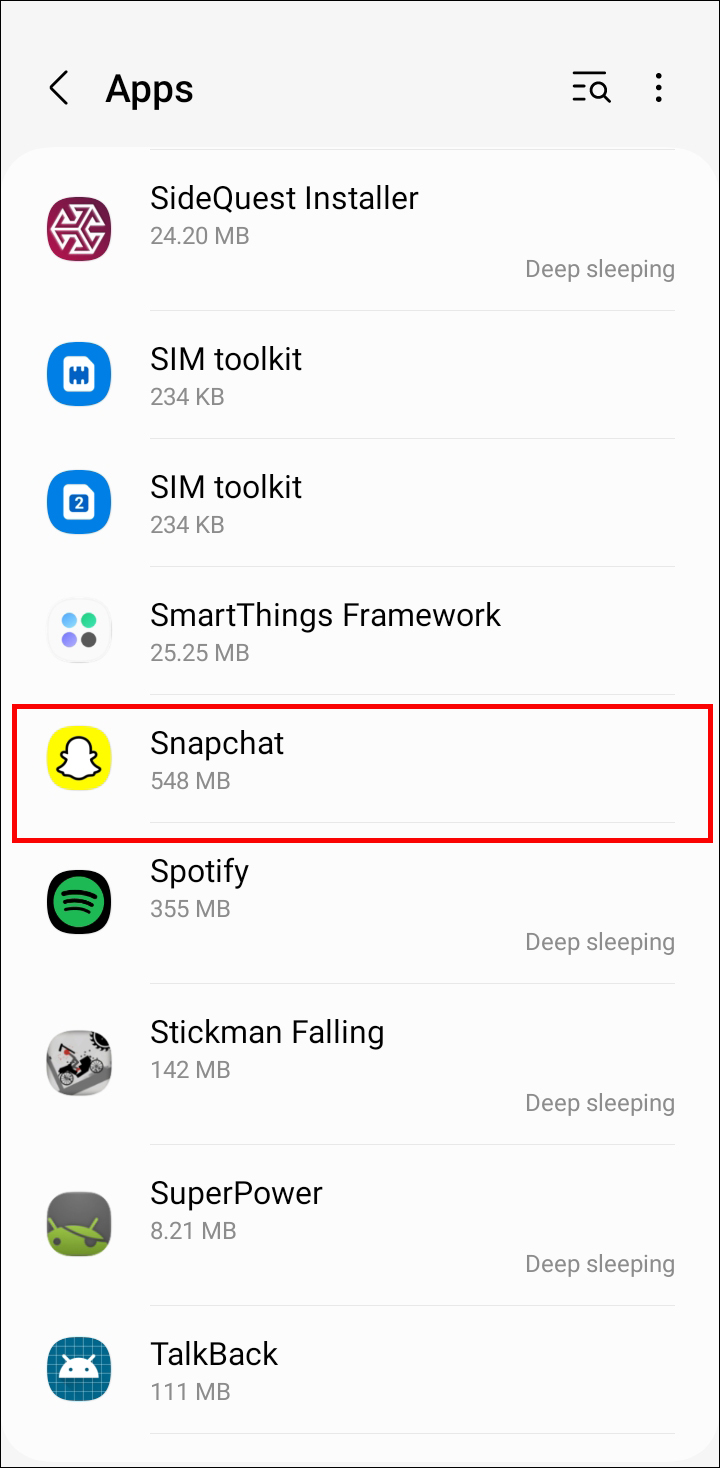The height and width of the screenshot is (1468, 720).
Task: Open the SIM toolkit with the 2 icon
Action: point(360,503)
